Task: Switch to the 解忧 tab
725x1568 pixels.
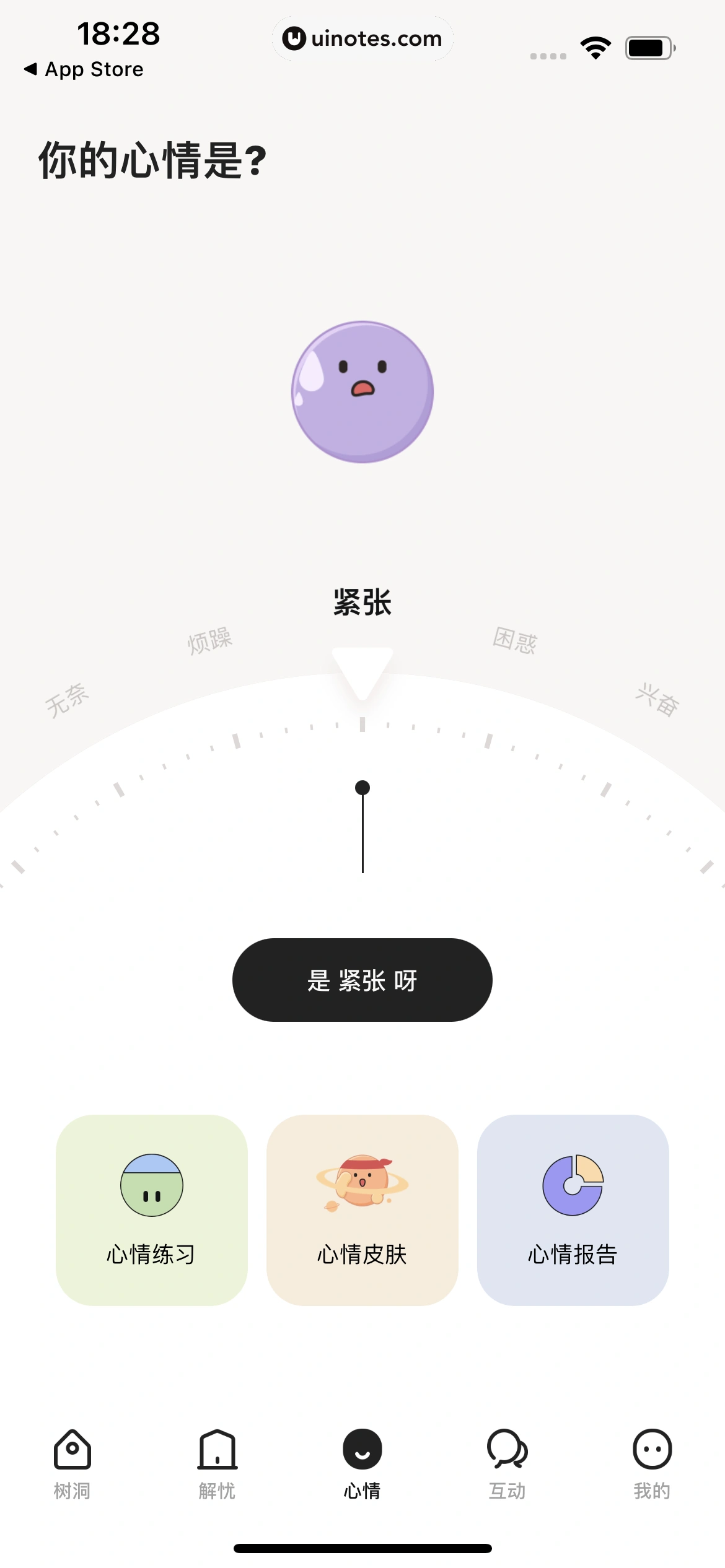Action: 217,1464
